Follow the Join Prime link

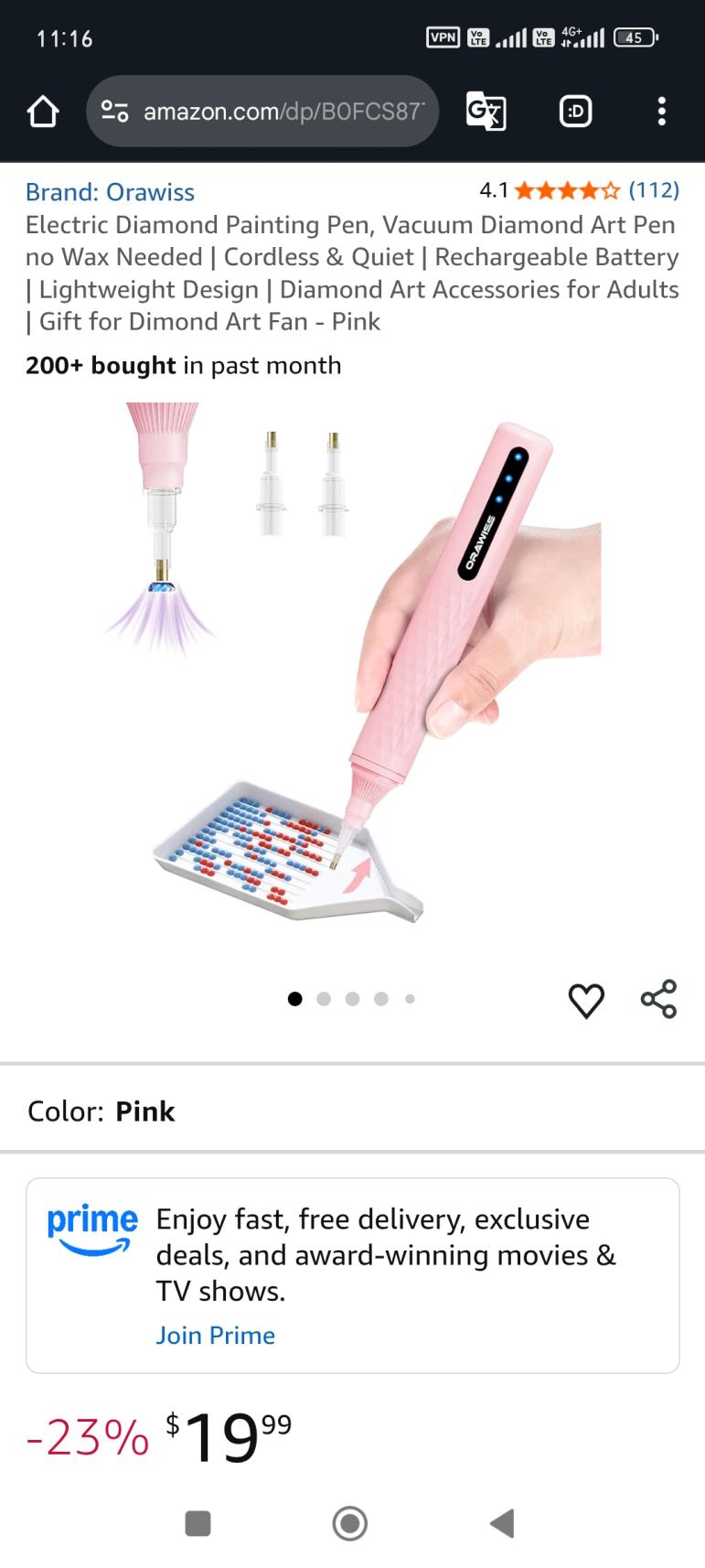215,1336
